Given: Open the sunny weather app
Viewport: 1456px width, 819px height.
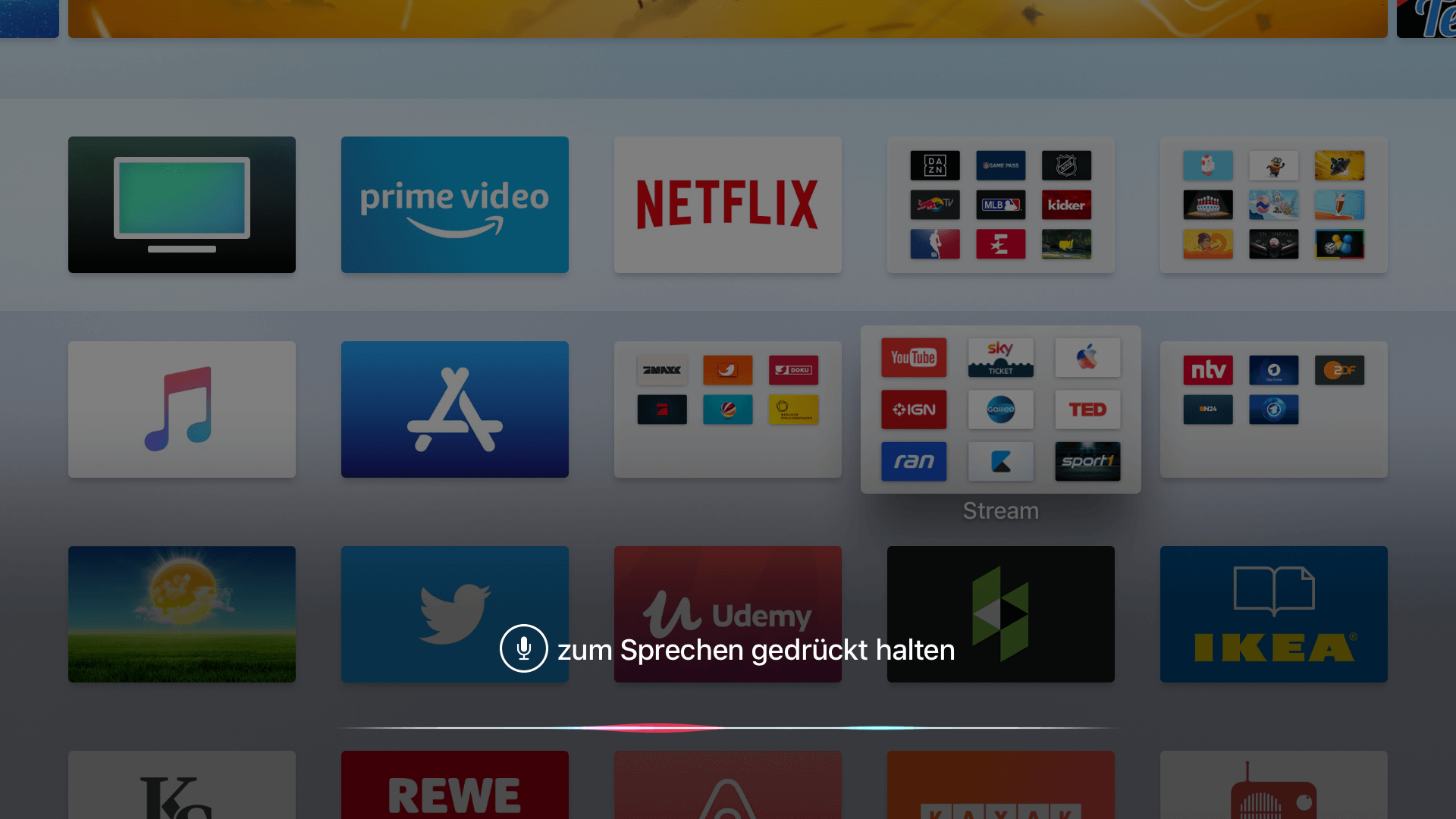Looking at the screenshot, I should pos(182,614).
